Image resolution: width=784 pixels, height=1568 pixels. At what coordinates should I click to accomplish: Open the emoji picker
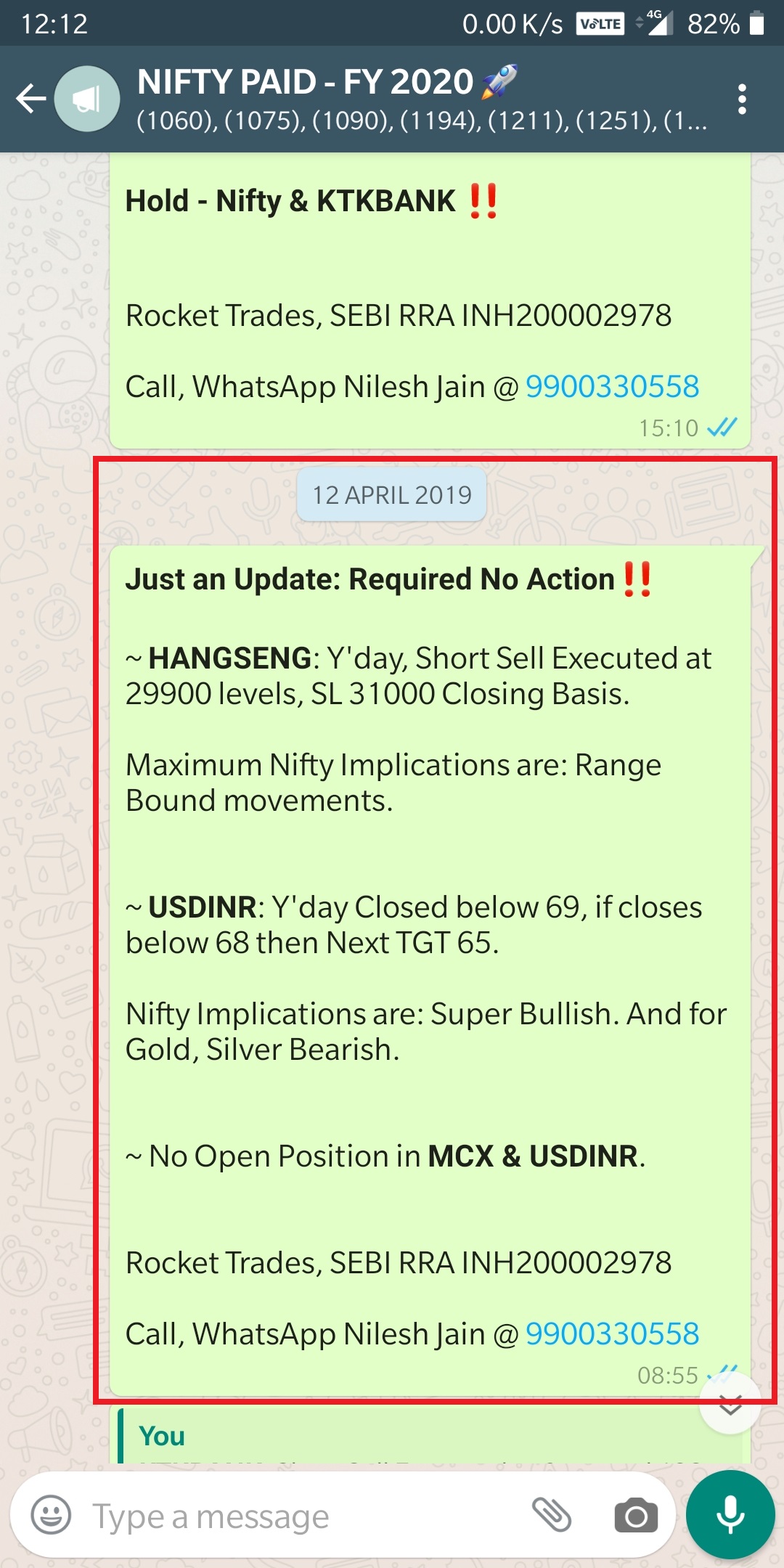tap(51, 1516)
